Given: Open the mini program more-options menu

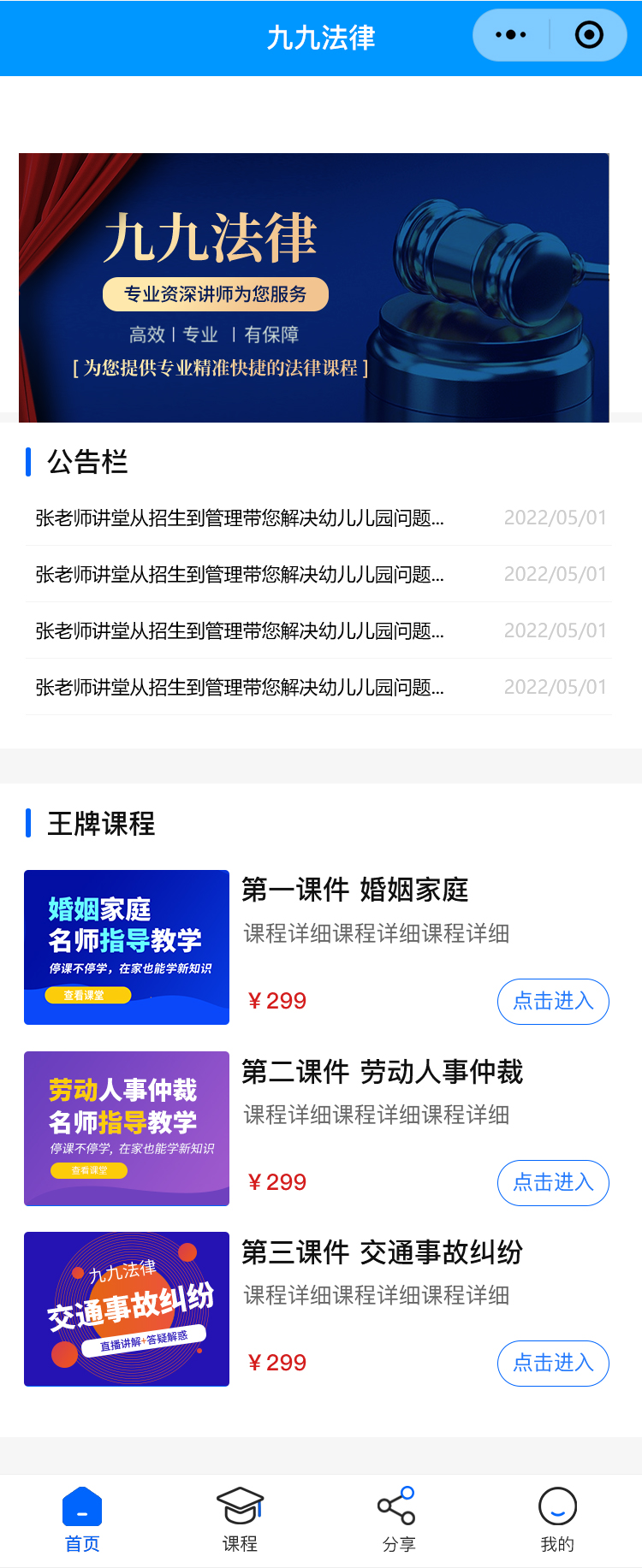Looking at the screenshot, I should click(511, 35).
